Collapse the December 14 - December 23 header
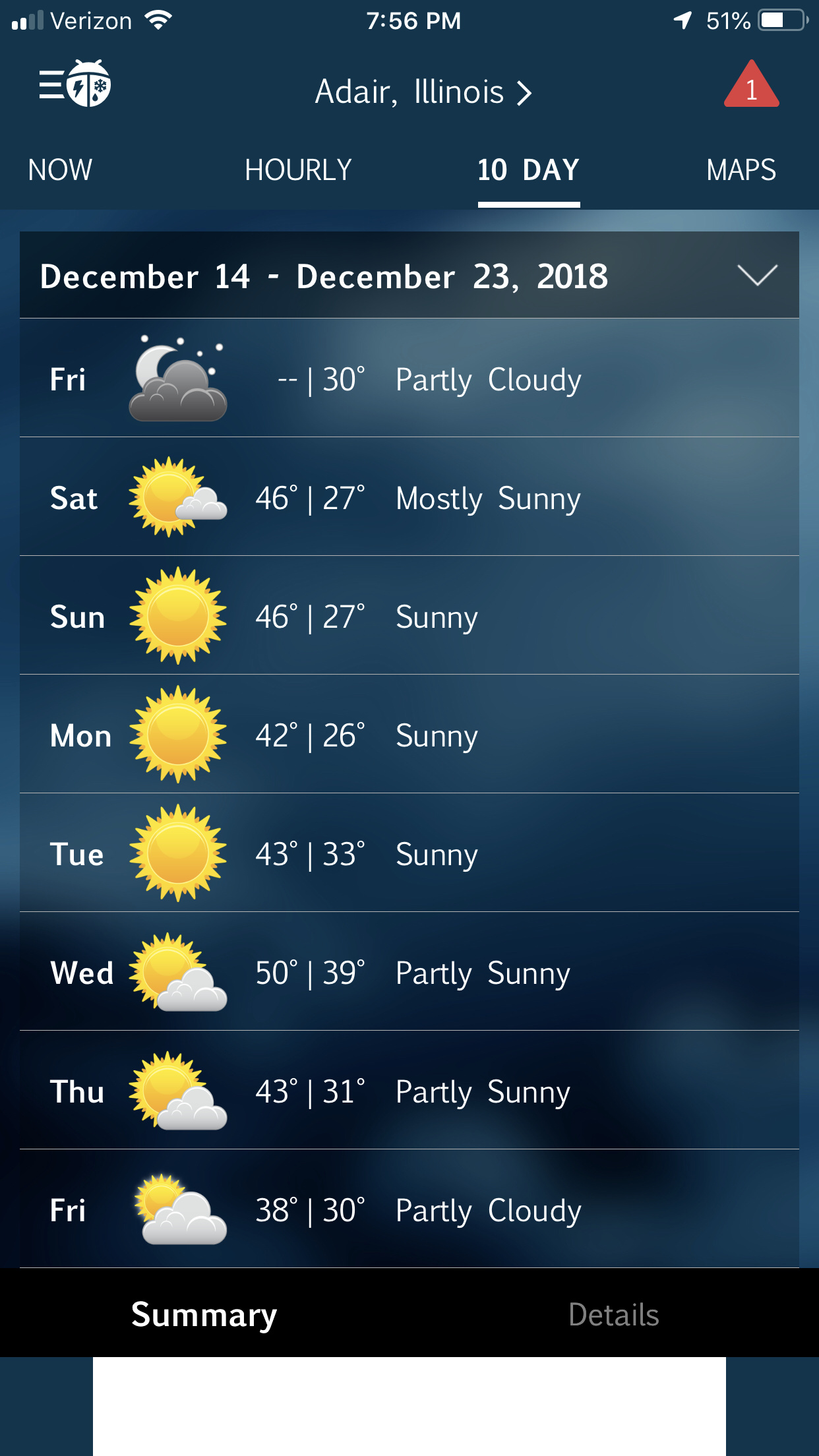Image resolution: width=819 pixels, height=1456 pixels. pos(757,276)
